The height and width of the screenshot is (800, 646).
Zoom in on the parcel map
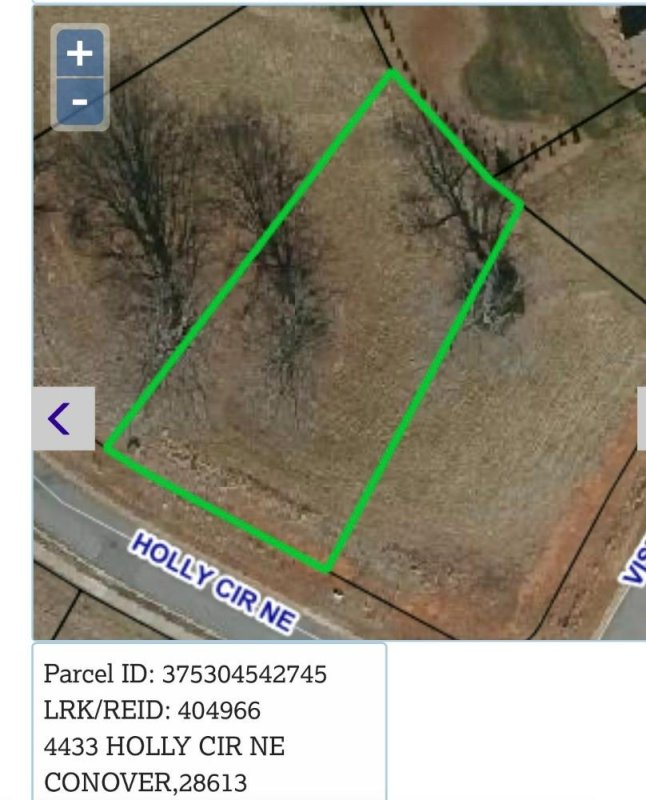coord(80,53)
